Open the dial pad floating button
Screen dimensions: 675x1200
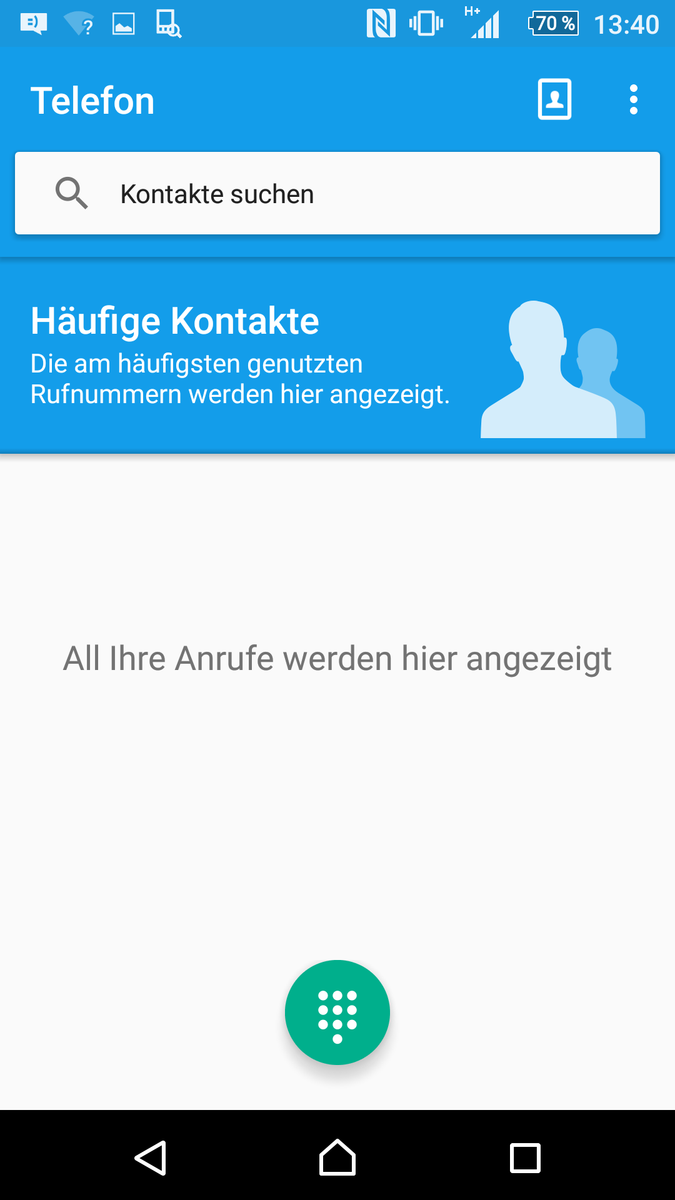point(337,1013)
